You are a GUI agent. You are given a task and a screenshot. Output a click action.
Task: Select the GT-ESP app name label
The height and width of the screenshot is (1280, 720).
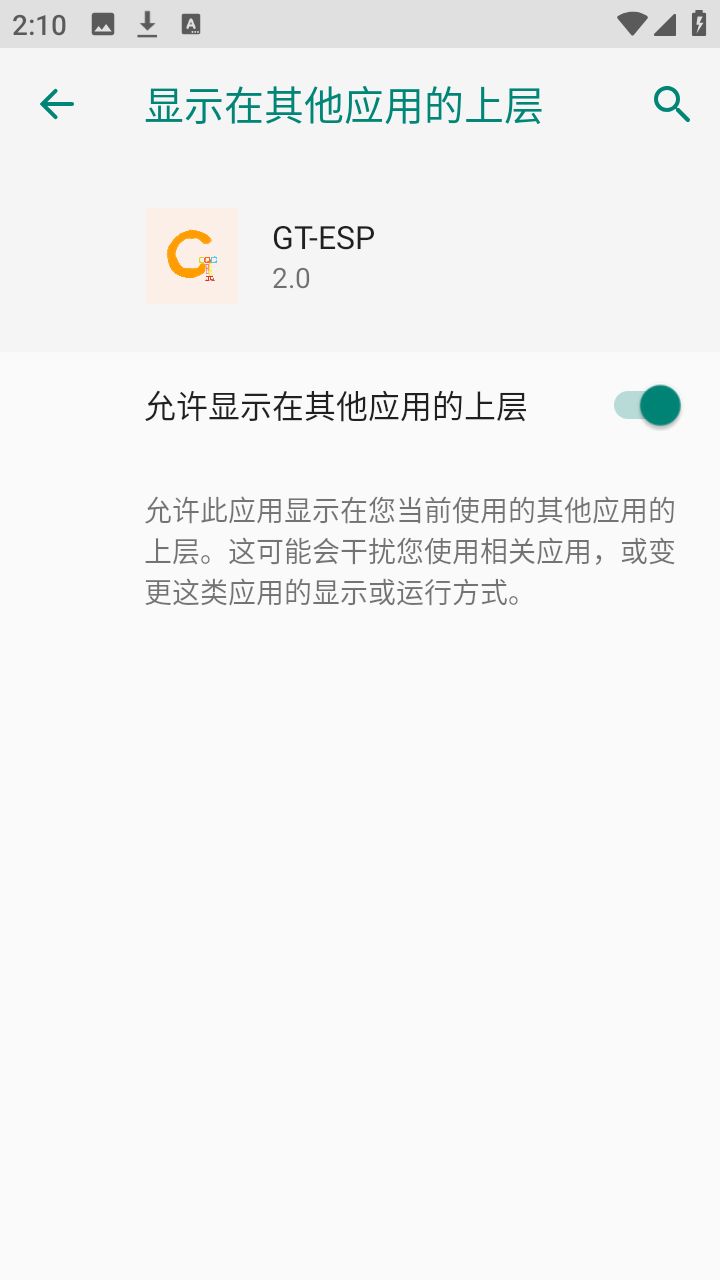tap(323, 237)
